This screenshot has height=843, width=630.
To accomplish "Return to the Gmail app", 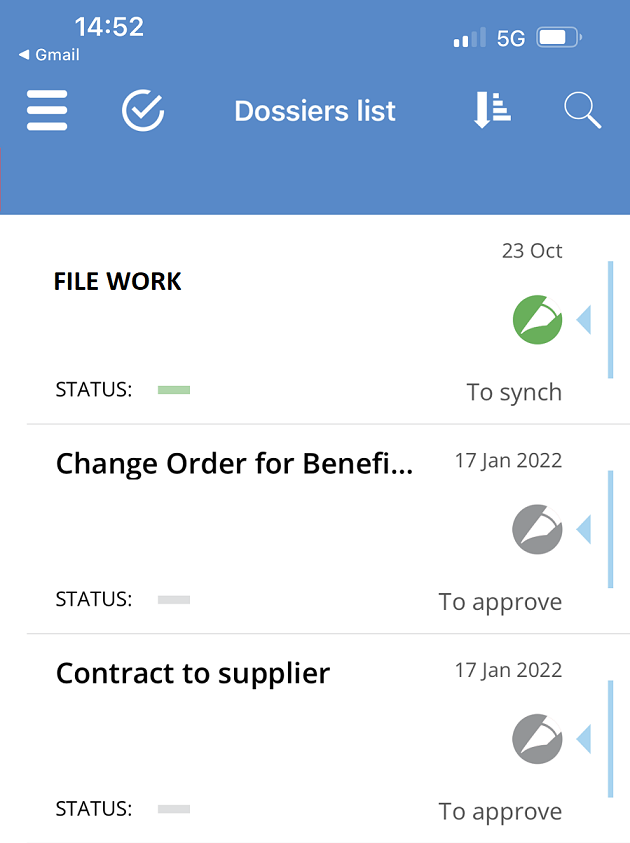I will tap(49, 55).
